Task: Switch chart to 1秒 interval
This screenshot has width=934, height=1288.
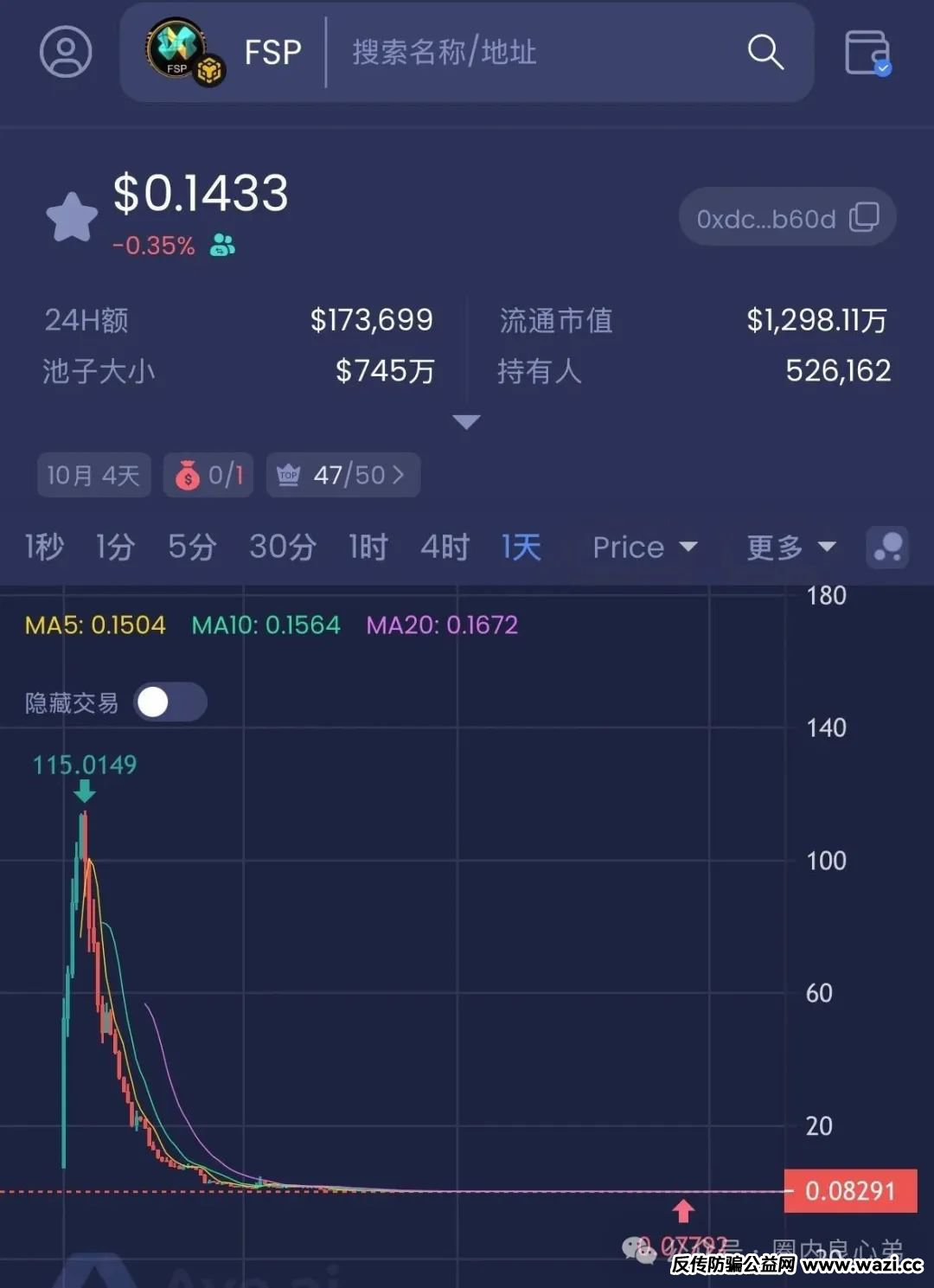Action: 44,547
